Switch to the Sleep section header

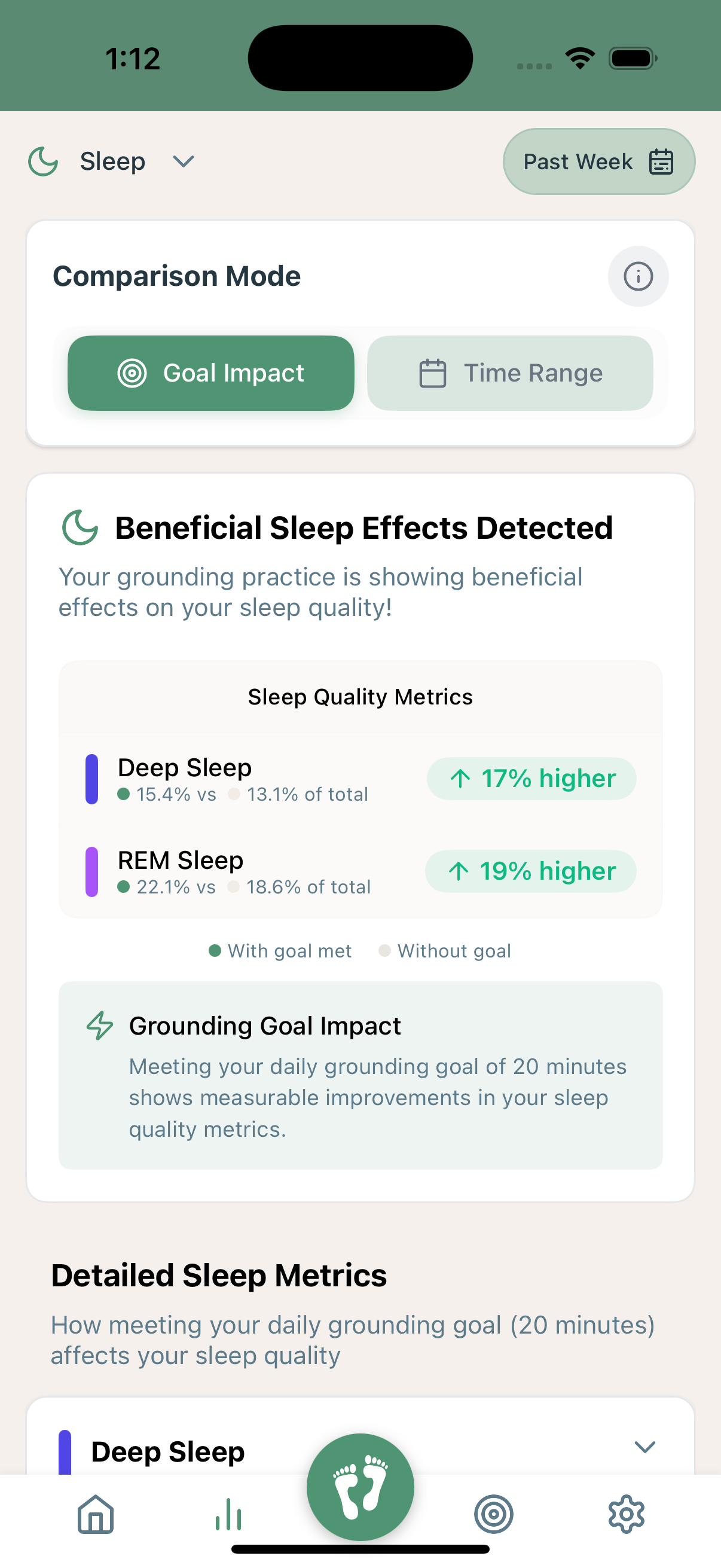coord(112,161)
